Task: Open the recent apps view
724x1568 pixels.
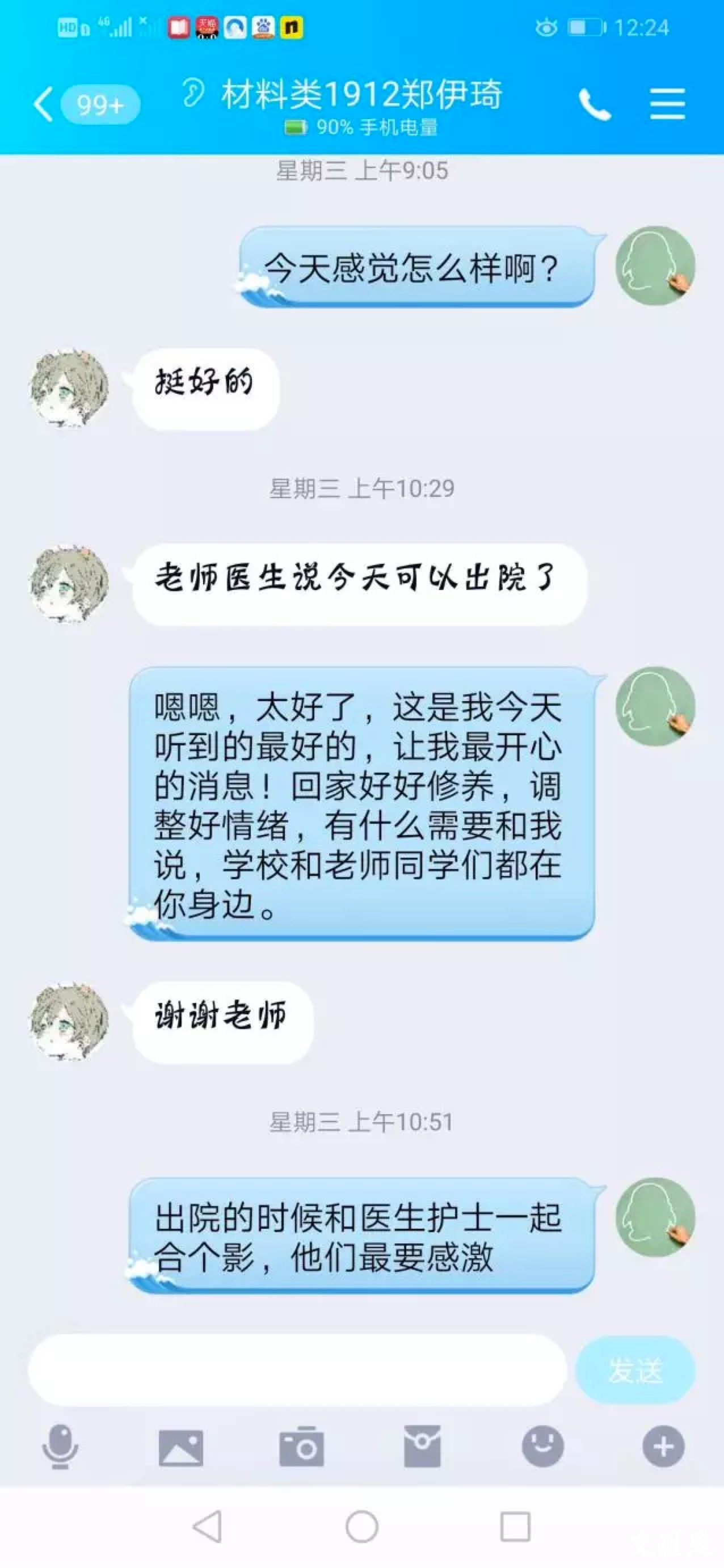Action: tap(515, 1527)
